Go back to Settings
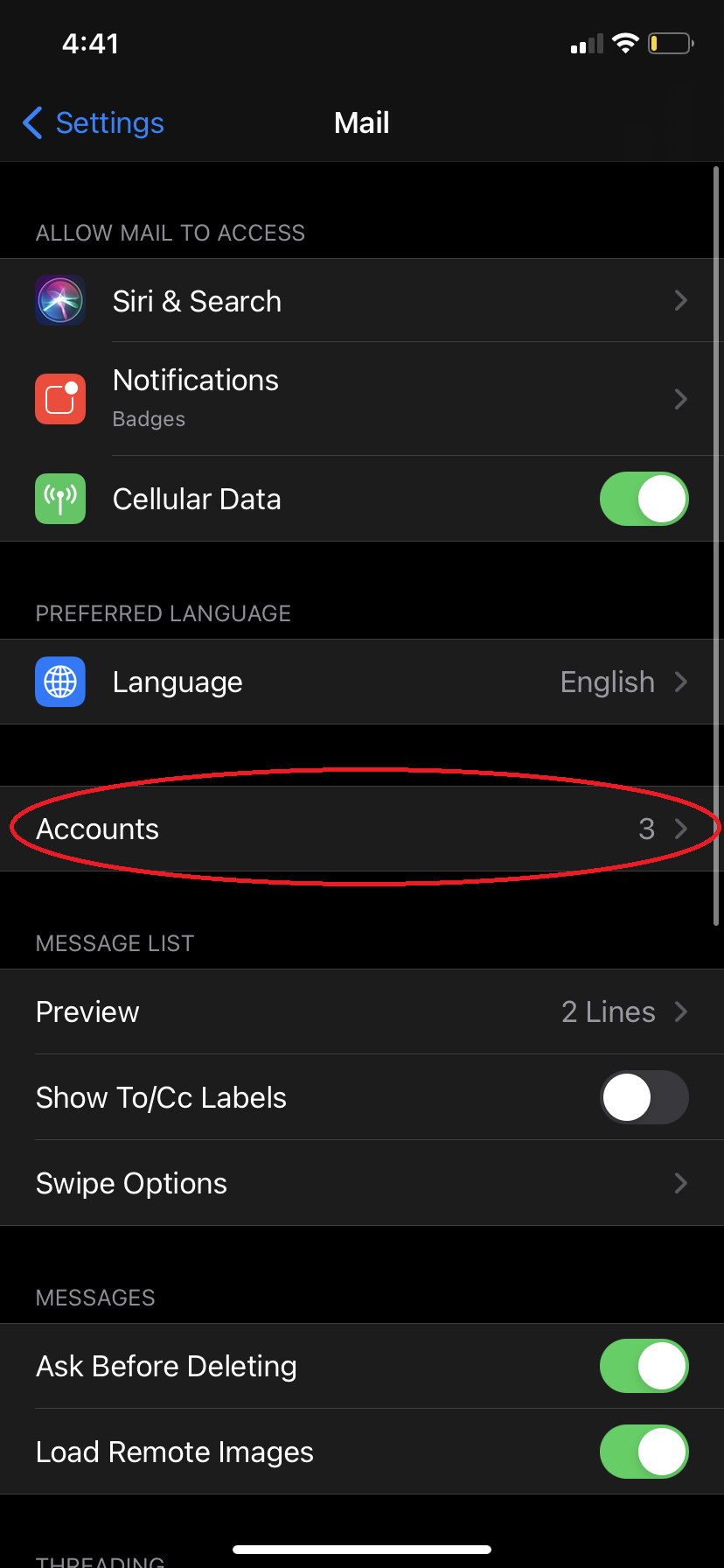Image resolution: width=724 pixels, height=1568 pixels. (94, 123)
